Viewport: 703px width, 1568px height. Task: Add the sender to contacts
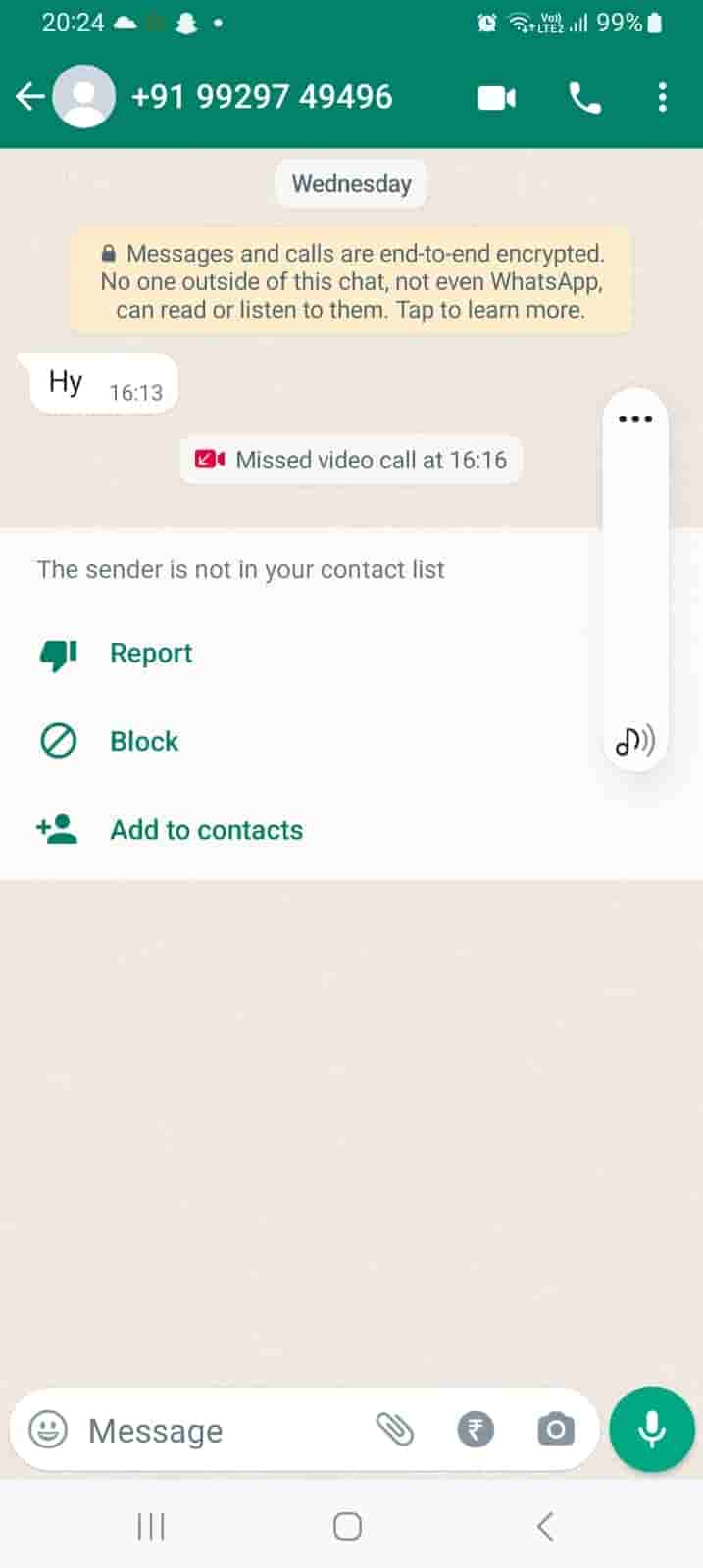coord(206,830)
